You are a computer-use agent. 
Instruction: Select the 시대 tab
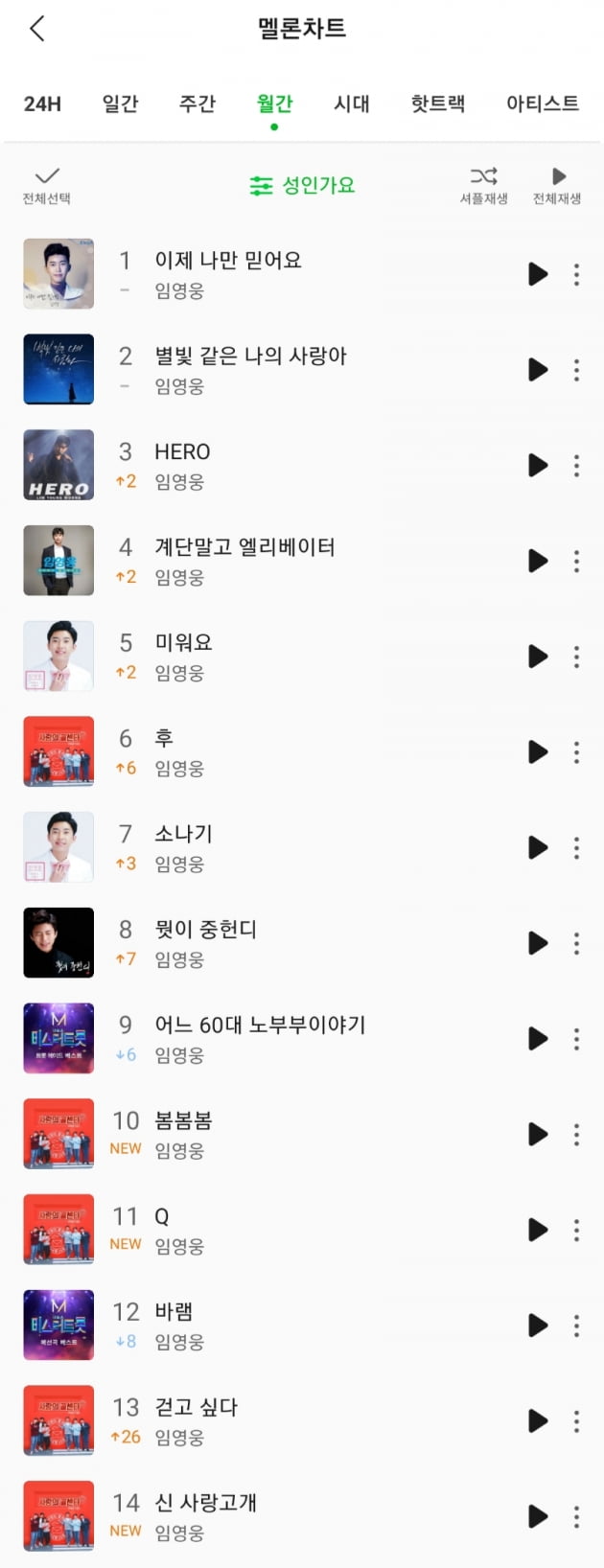tap(351, 104)
